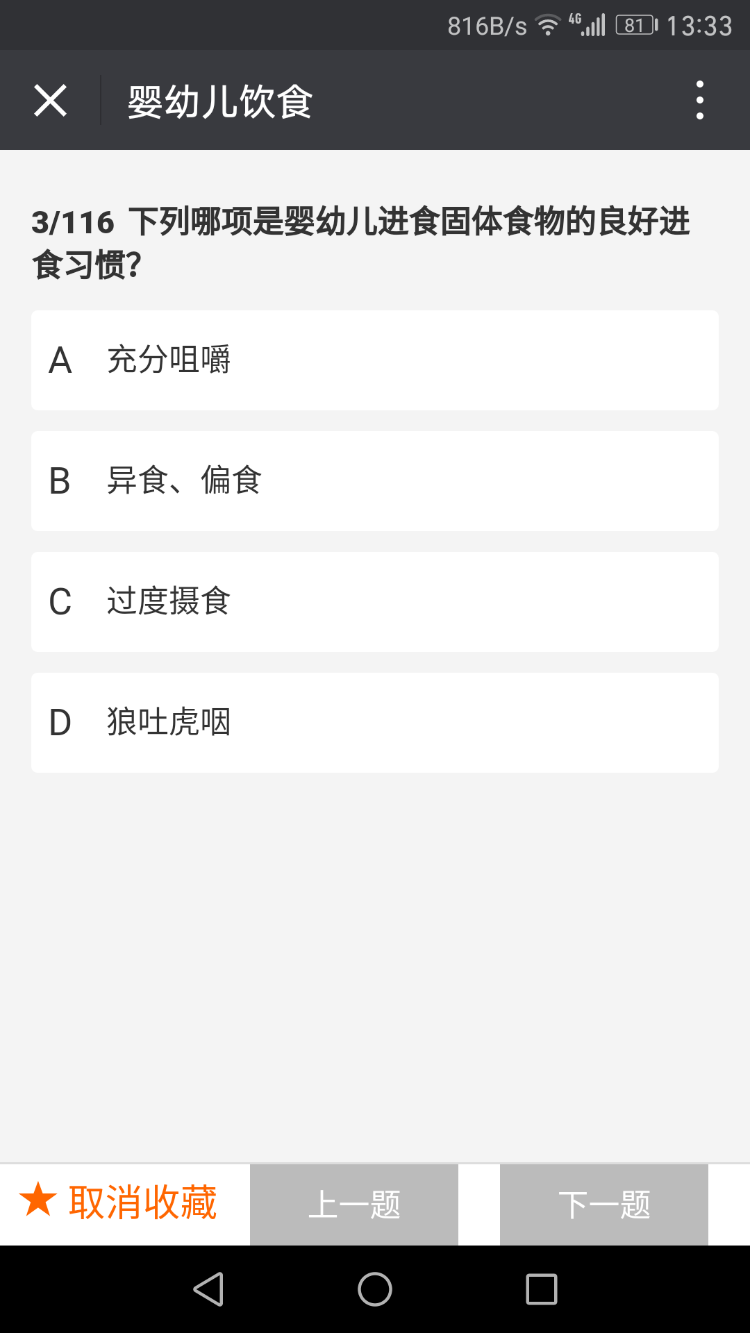Close the quiz with the X icon

(x=50, y=100)
